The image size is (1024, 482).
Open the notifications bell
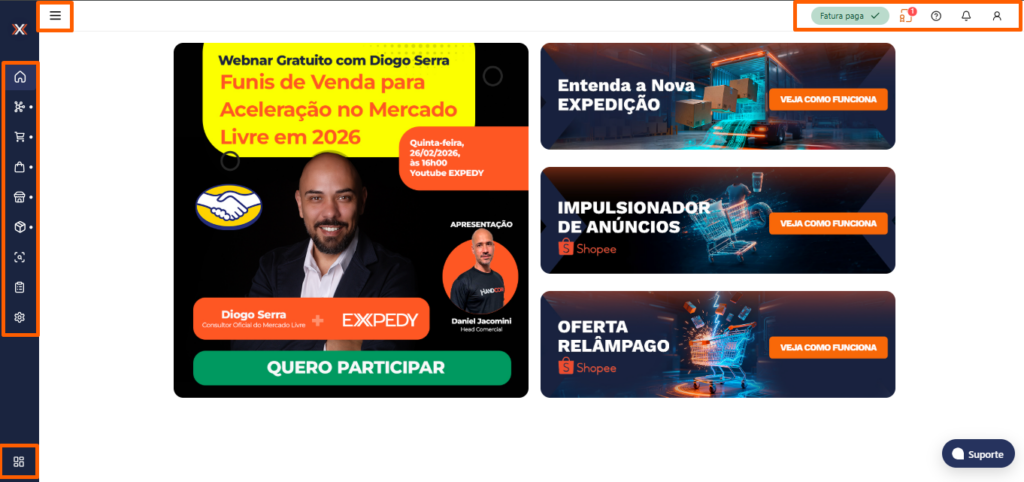click(966, 16)
